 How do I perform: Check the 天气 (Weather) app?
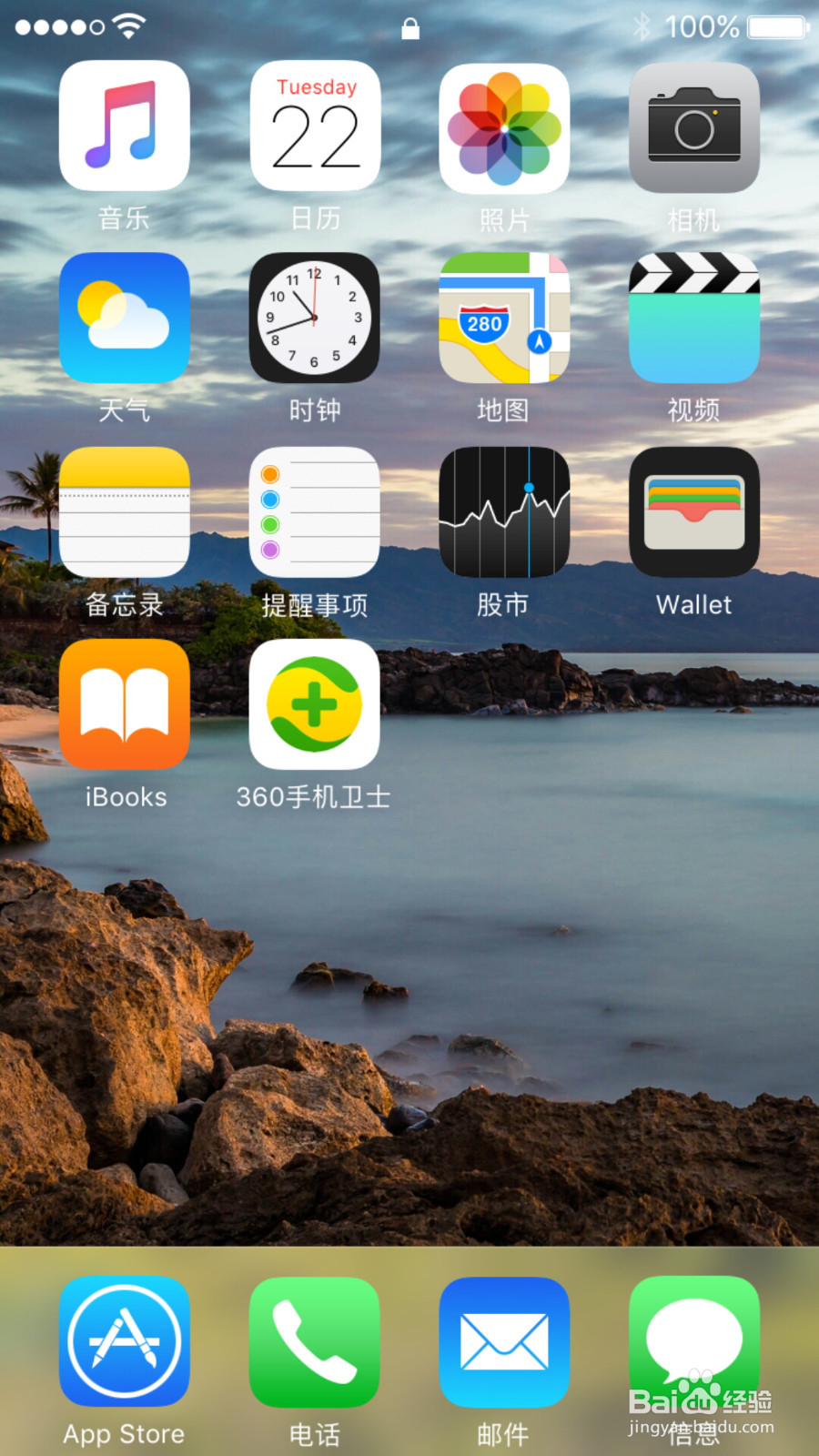[125, 318]
